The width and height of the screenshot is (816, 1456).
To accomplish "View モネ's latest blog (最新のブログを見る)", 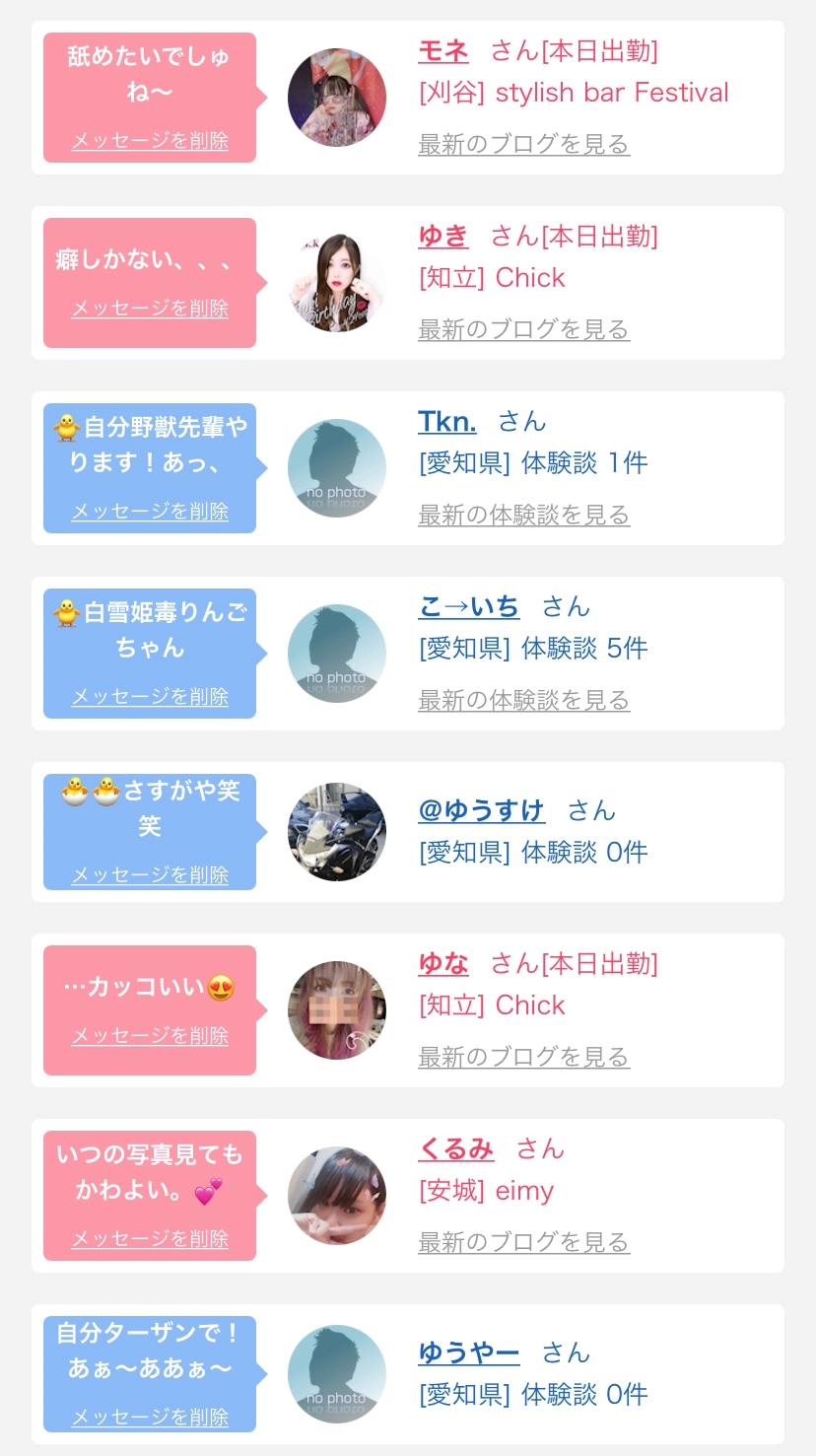I will pos(523,145).
